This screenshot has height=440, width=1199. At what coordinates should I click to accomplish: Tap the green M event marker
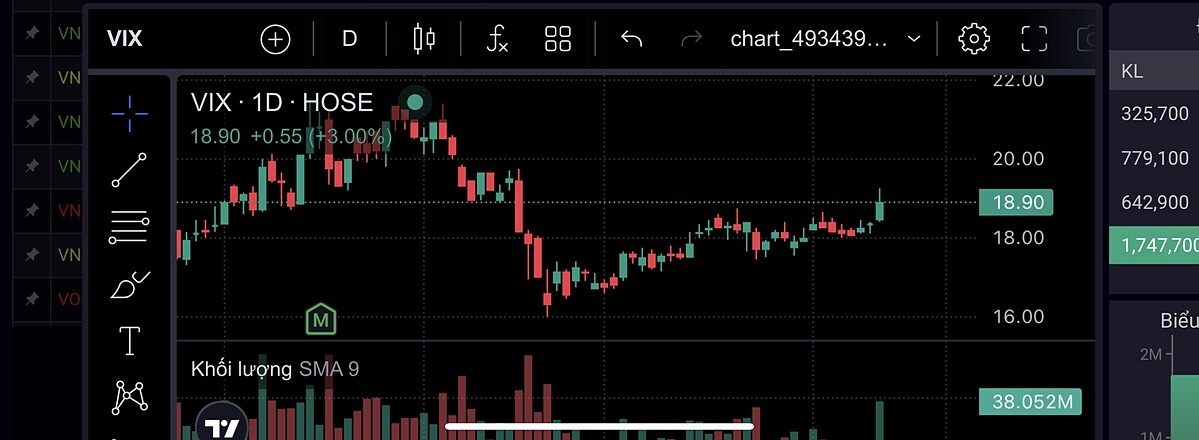[321, 319]
